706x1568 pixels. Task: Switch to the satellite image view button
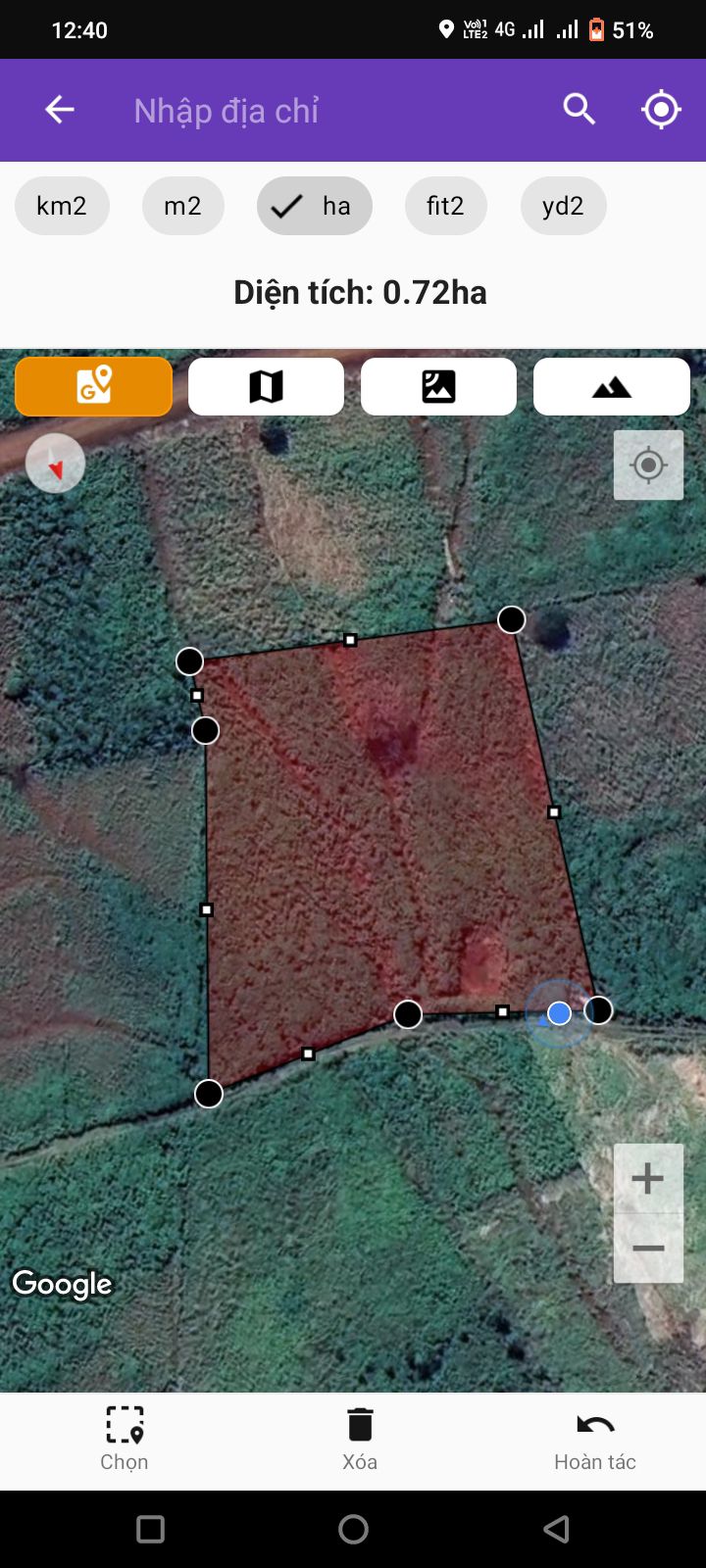click(438, 386)
